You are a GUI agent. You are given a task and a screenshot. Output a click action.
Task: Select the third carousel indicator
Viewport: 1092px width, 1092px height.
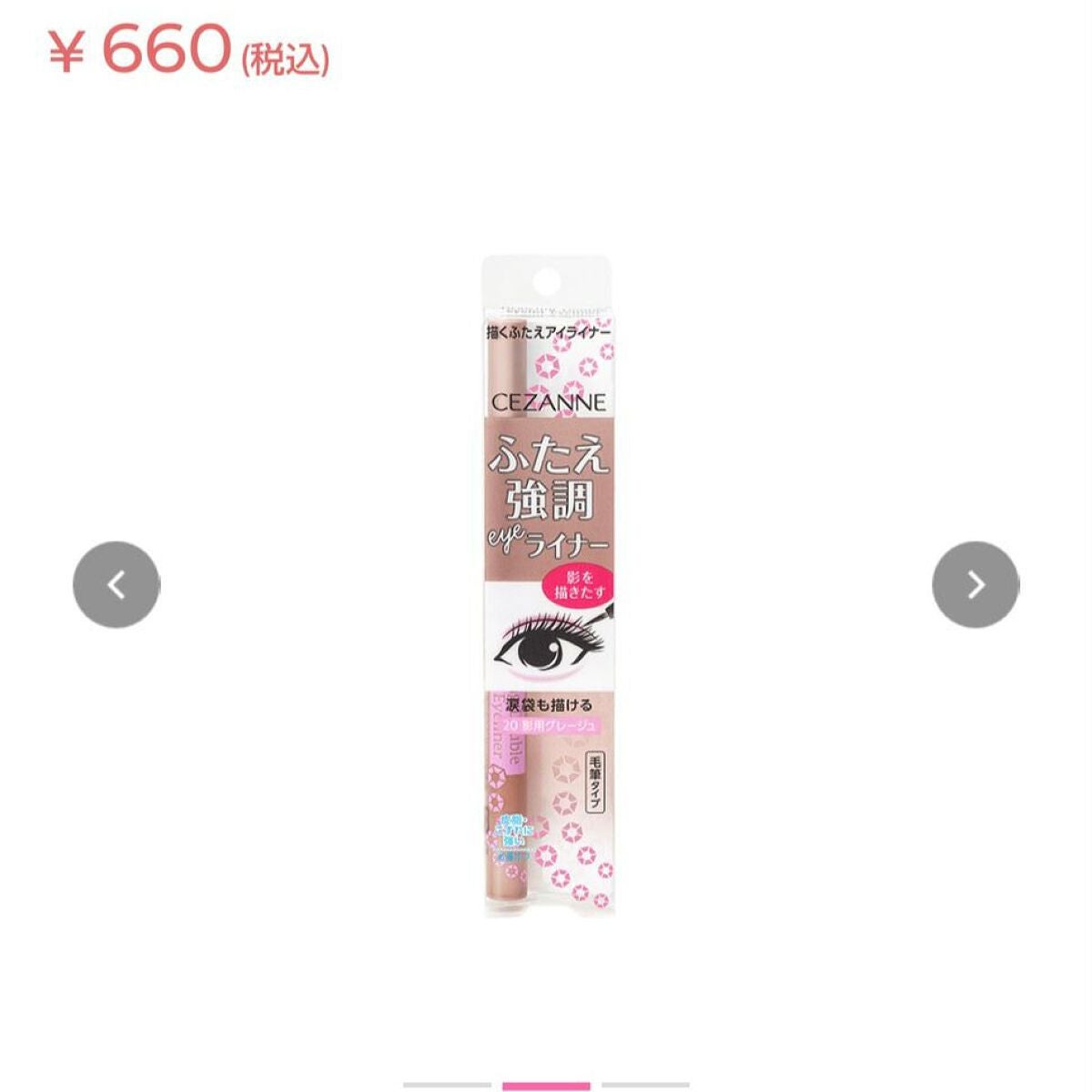coord(645,1086)
